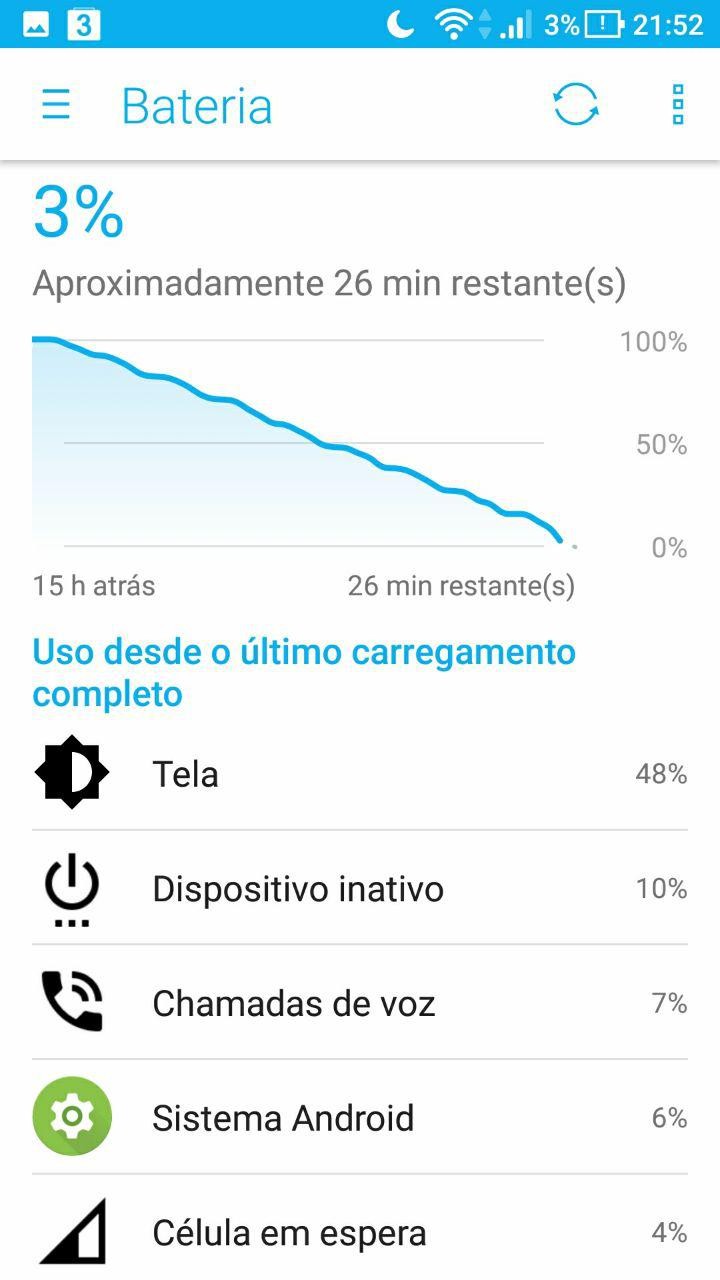Refresh the battery usage stats
The width and height of the screenshot is (720, 1280).
coord(576,105)
